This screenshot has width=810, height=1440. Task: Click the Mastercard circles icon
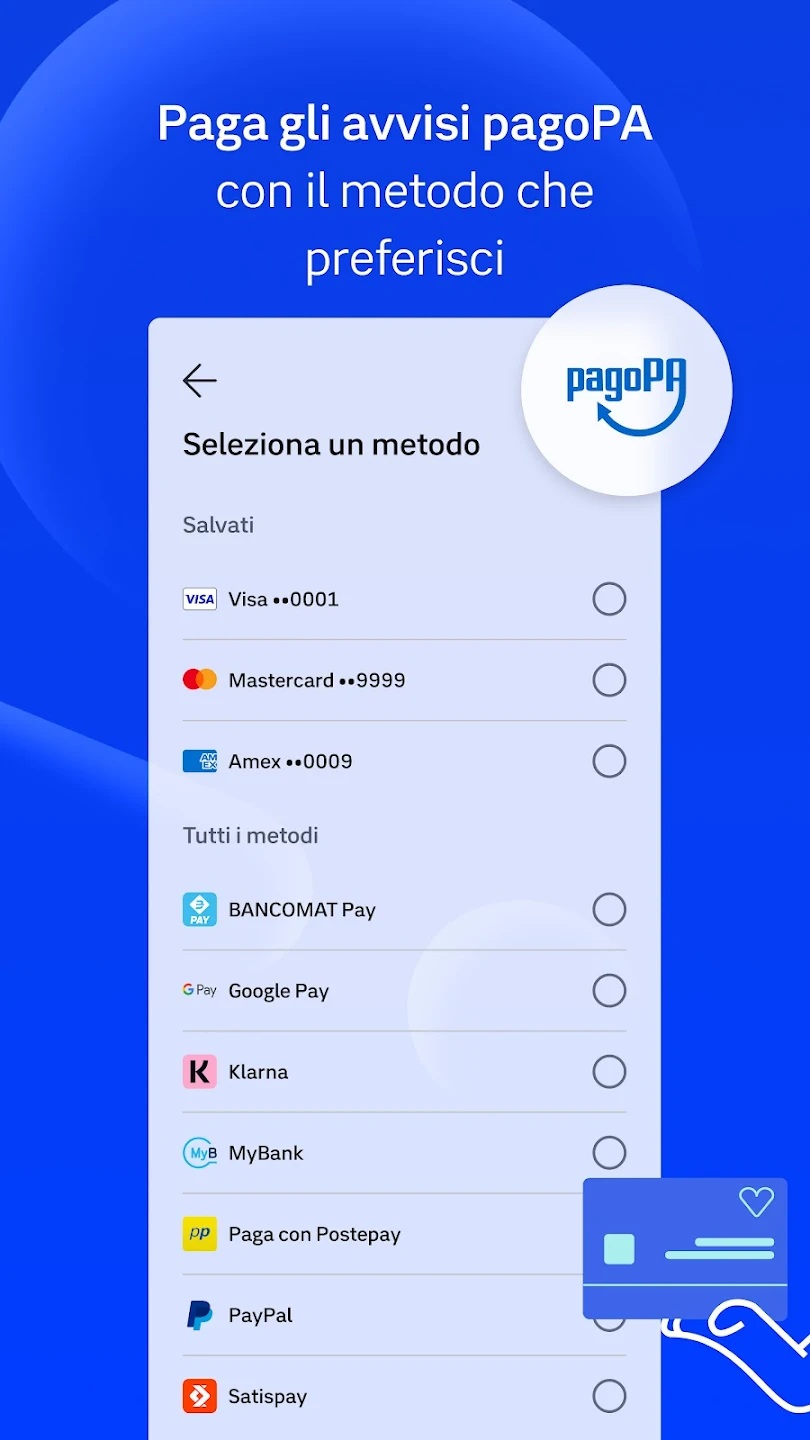click(199, 679)
